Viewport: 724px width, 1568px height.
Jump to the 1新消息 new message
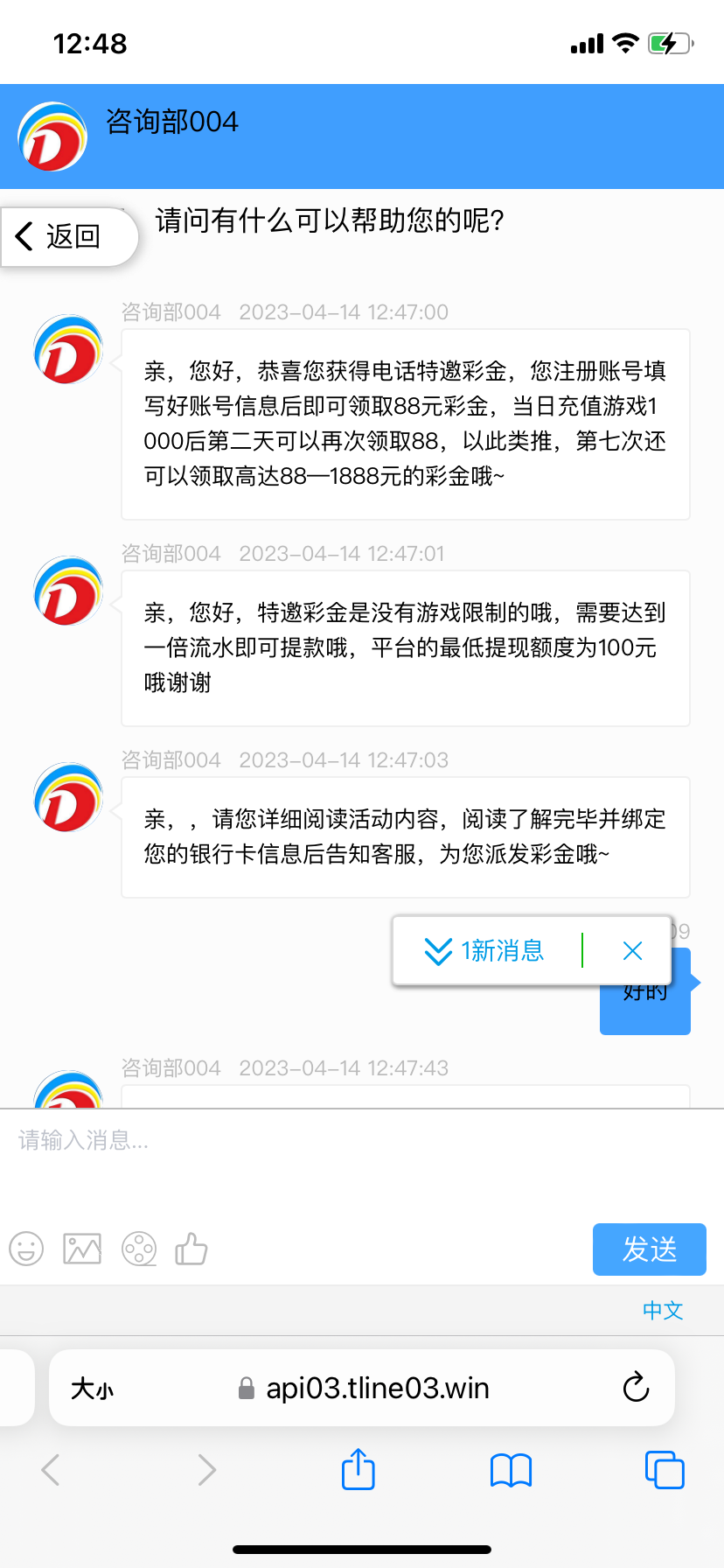click(484, 950)
